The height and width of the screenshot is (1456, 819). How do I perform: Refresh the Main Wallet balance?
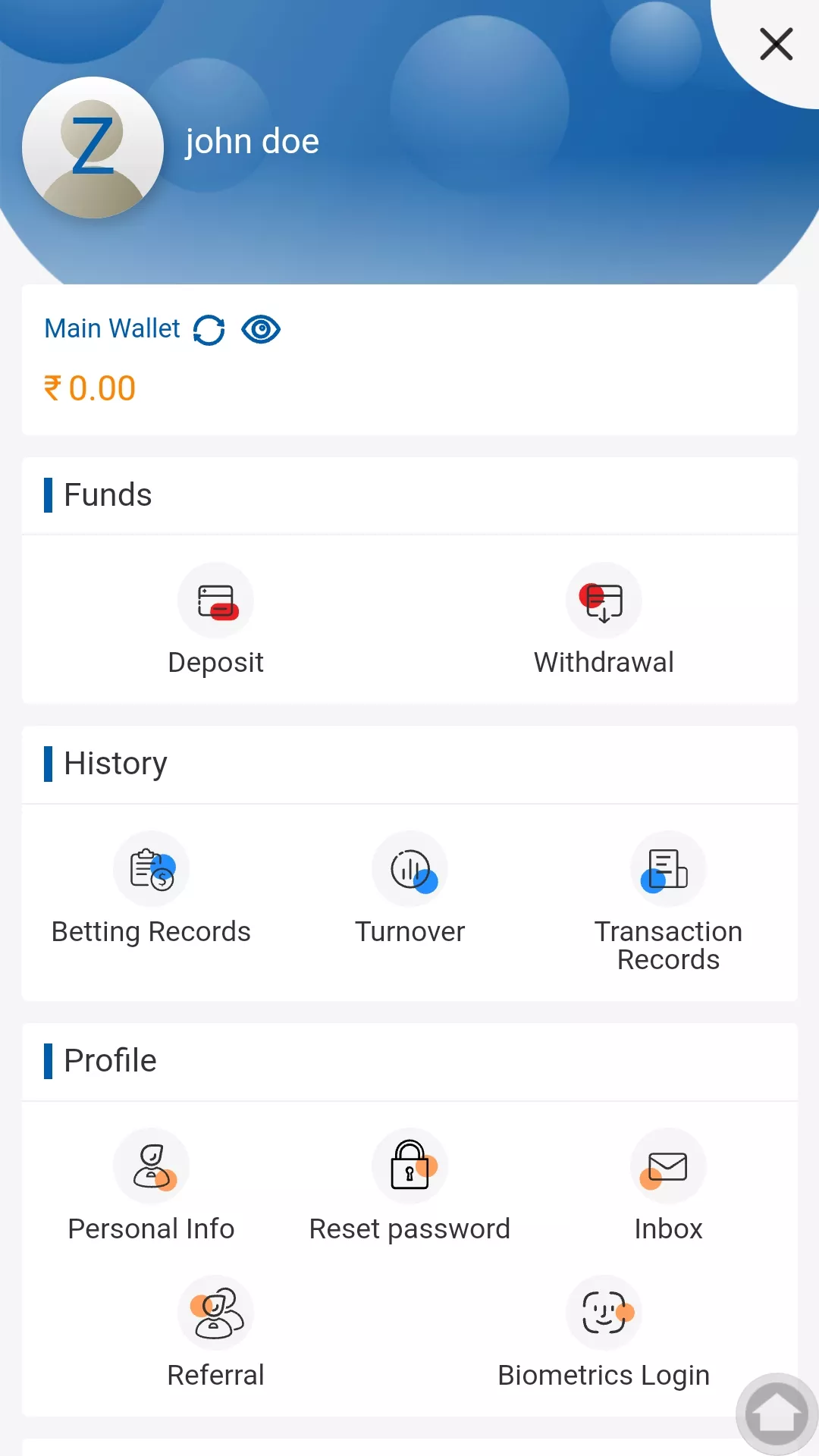coord(210,330)
